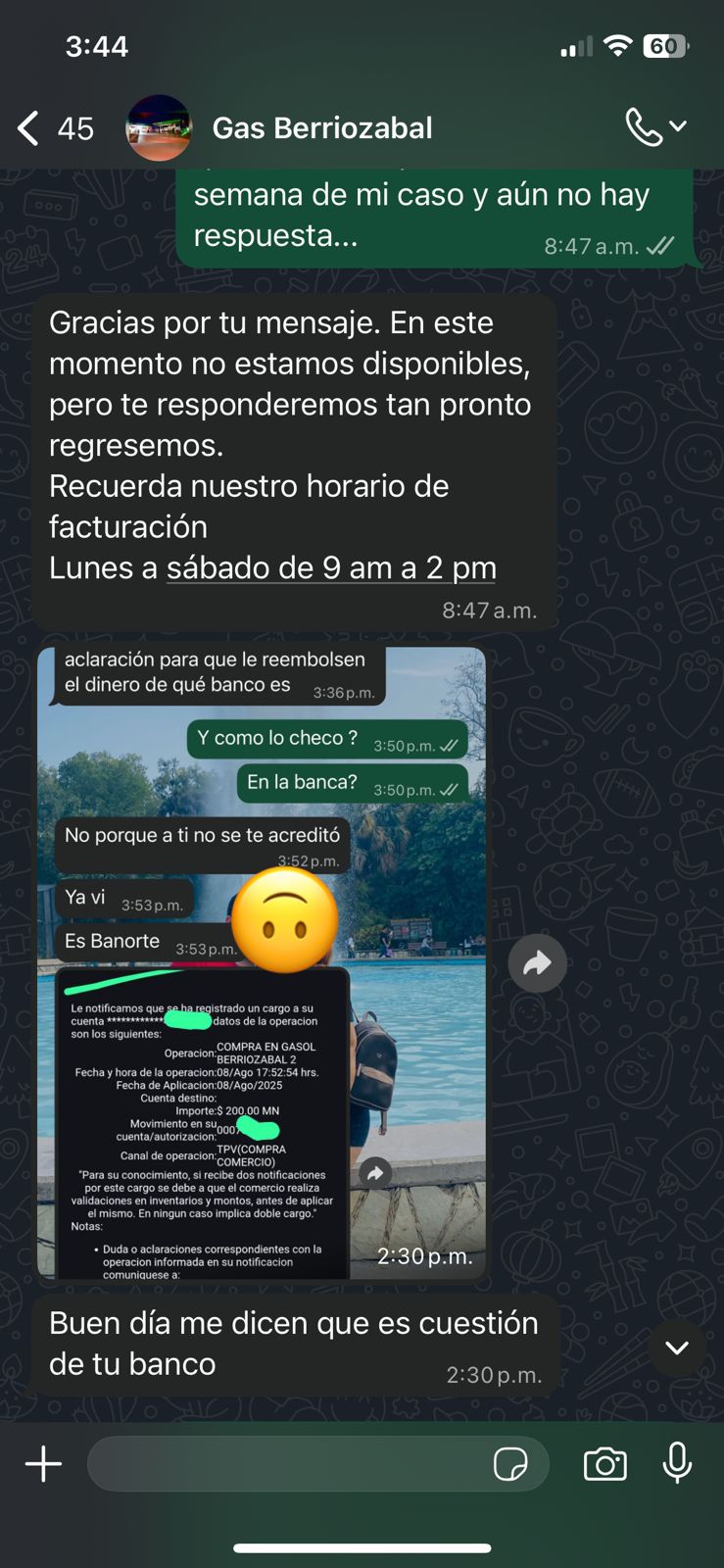Start a call with Gas Berriozabal
724x1568 pixels.
(x=644, y=127)
